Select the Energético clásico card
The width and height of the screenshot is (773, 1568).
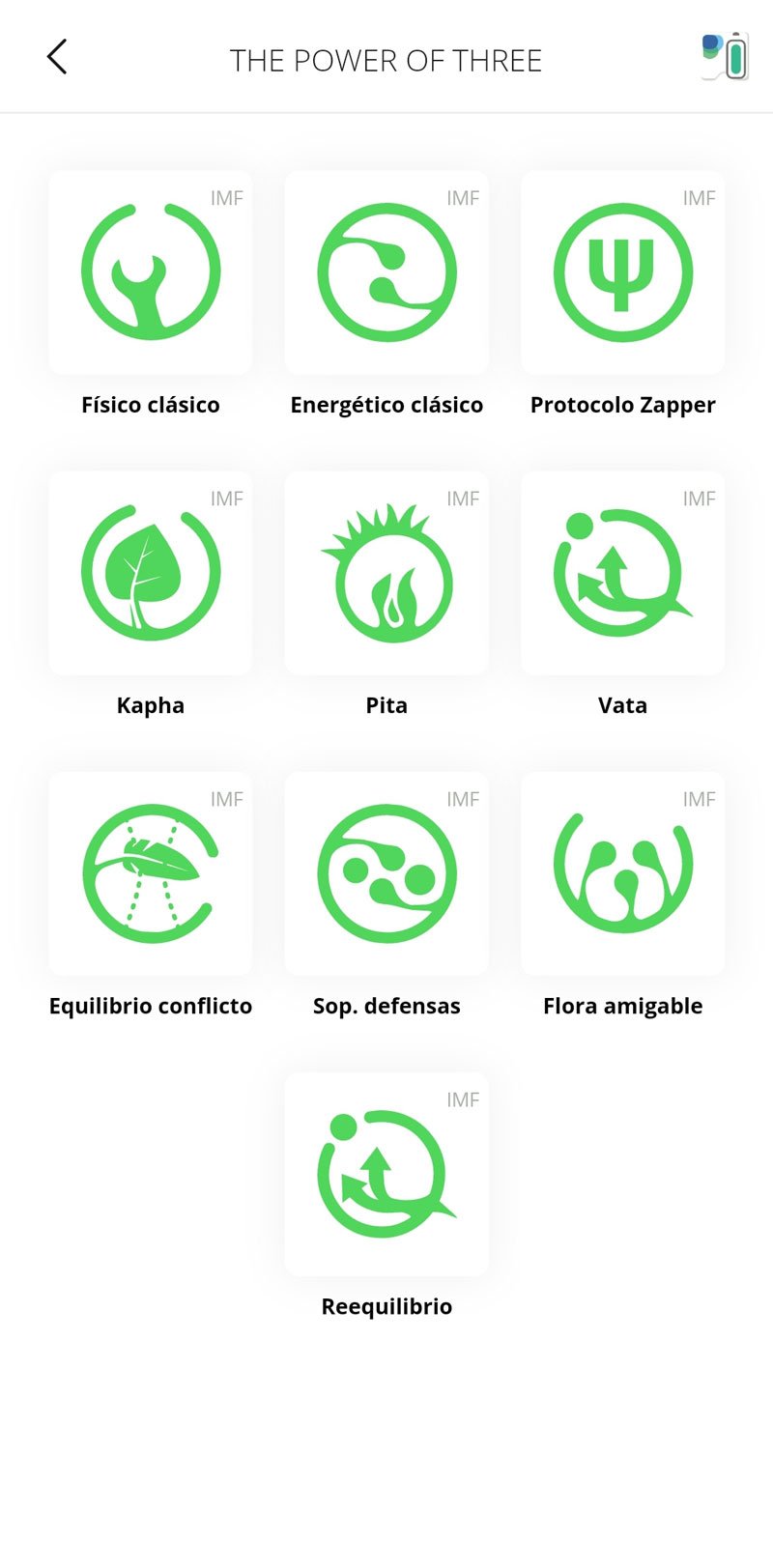pyautogui.click(x=386, y=273)
